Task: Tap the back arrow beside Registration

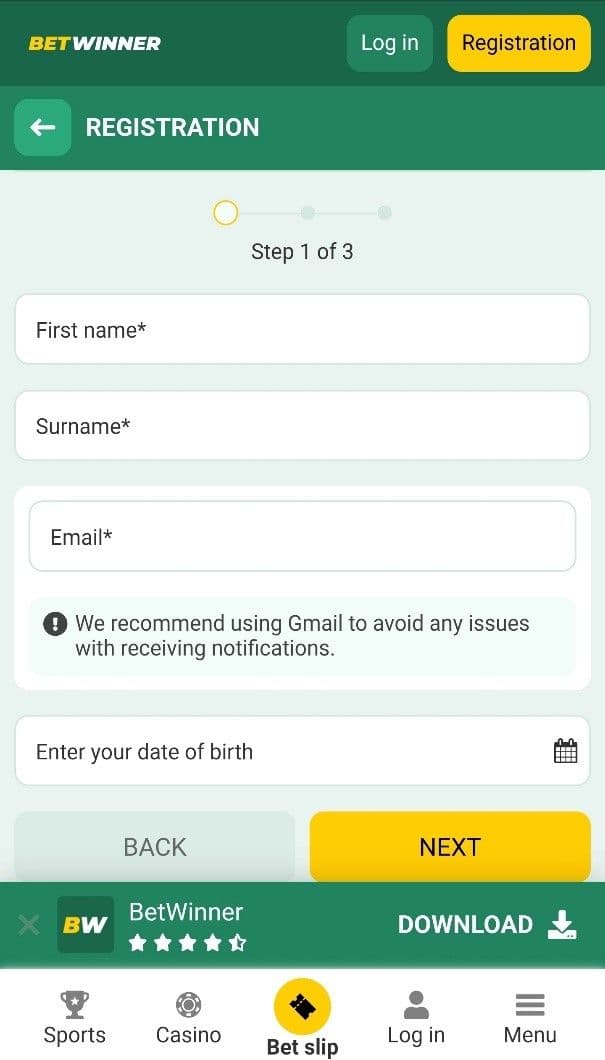Action: [x=42, y=127]
